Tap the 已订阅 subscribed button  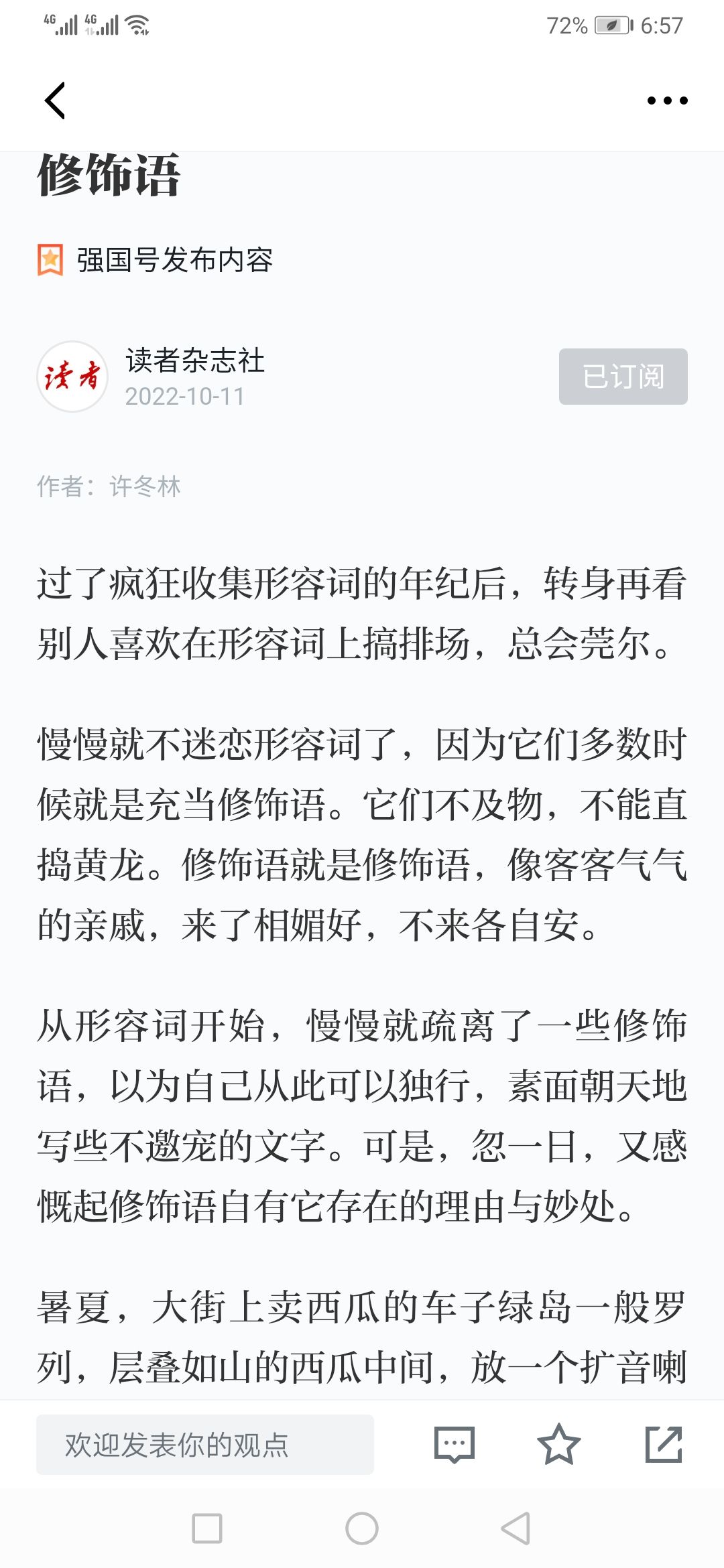point(623,377)
